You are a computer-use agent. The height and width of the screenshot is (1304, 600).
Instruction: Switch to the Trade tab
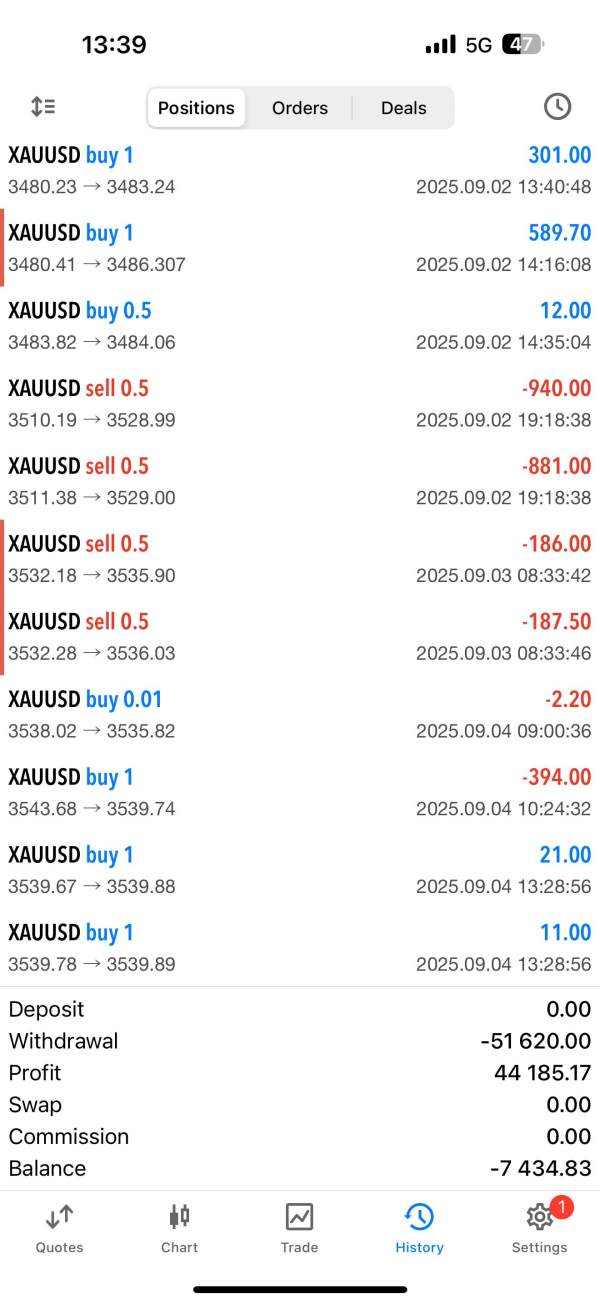click(299, 1228)
